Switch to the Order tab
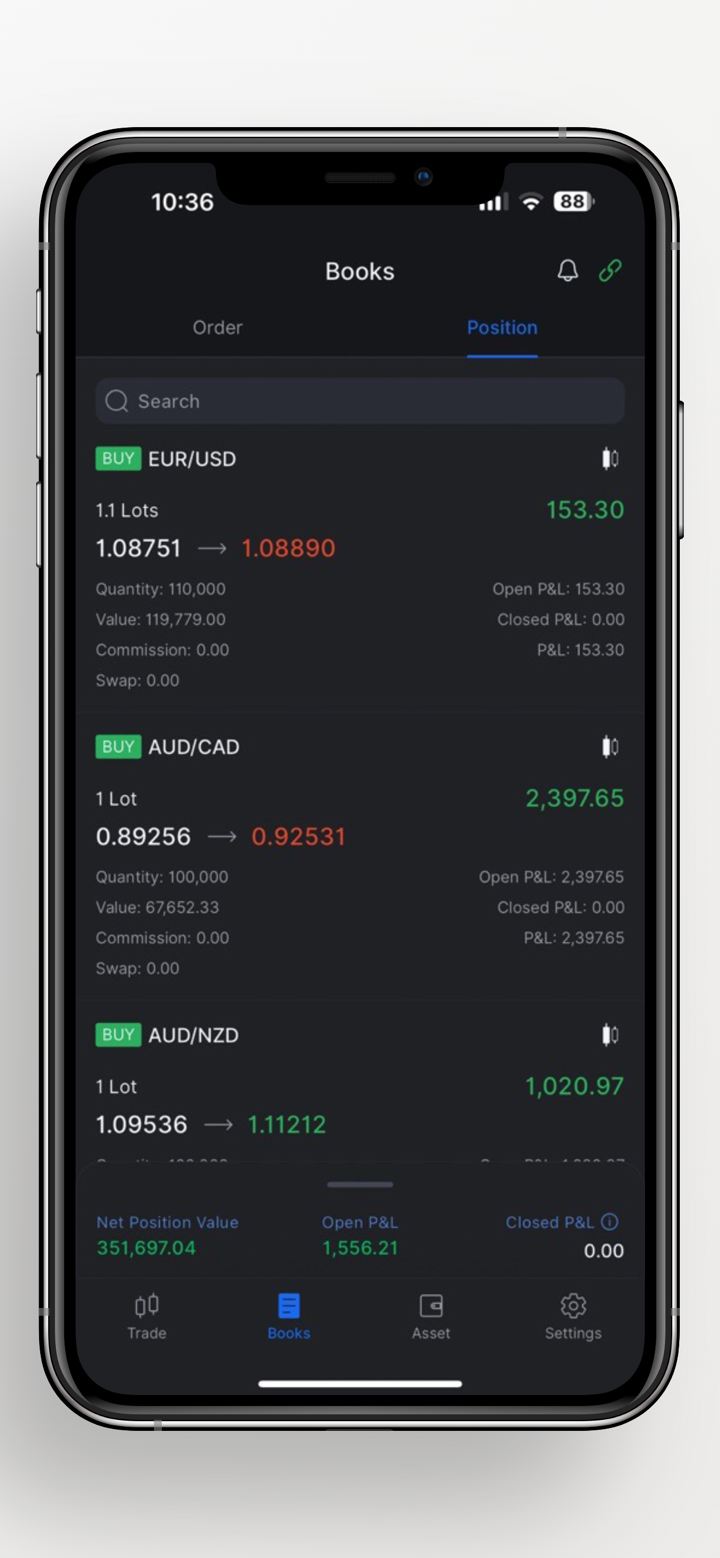 217,328
